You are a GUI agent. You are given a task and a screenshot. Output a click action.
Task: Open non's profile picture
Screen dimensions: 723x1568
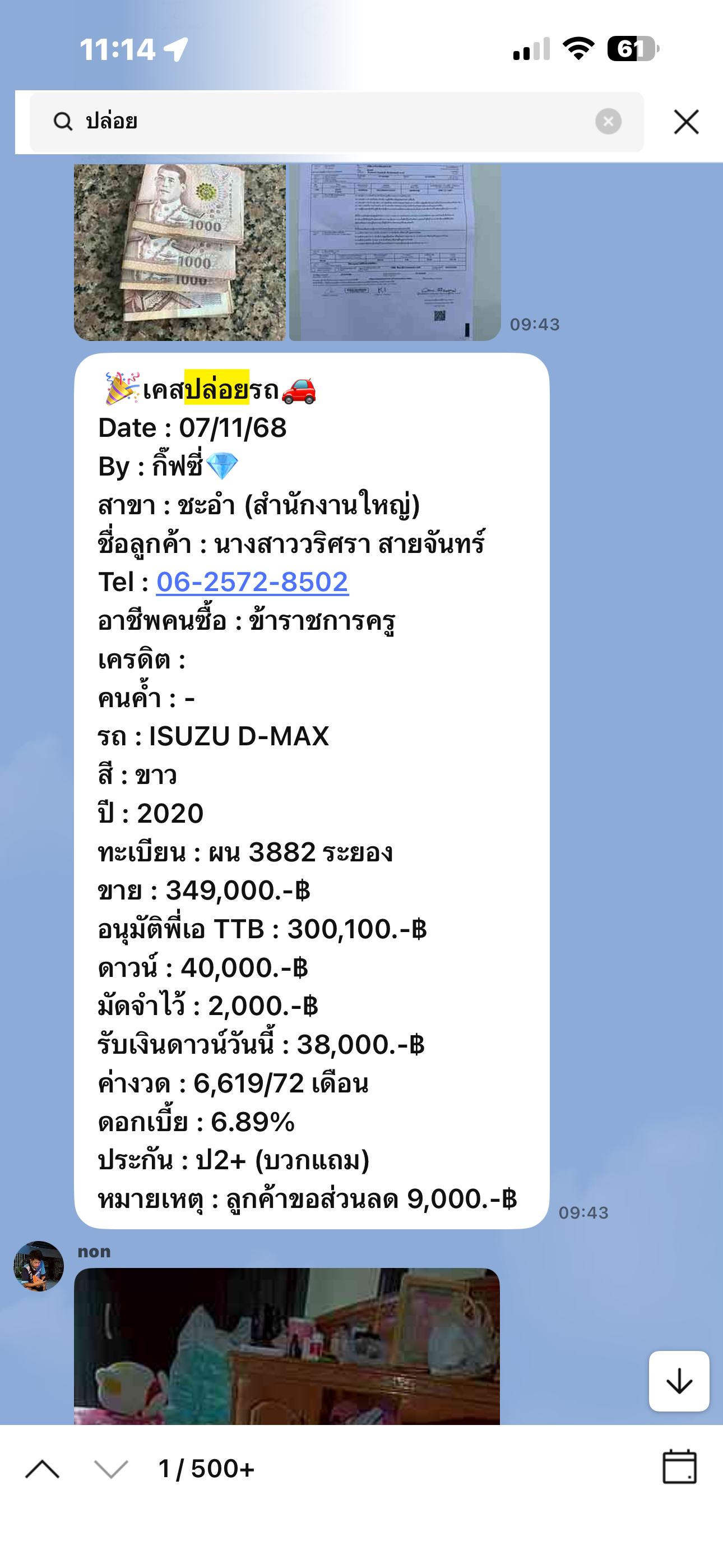pyautogui.click(x=39, y=1267)
